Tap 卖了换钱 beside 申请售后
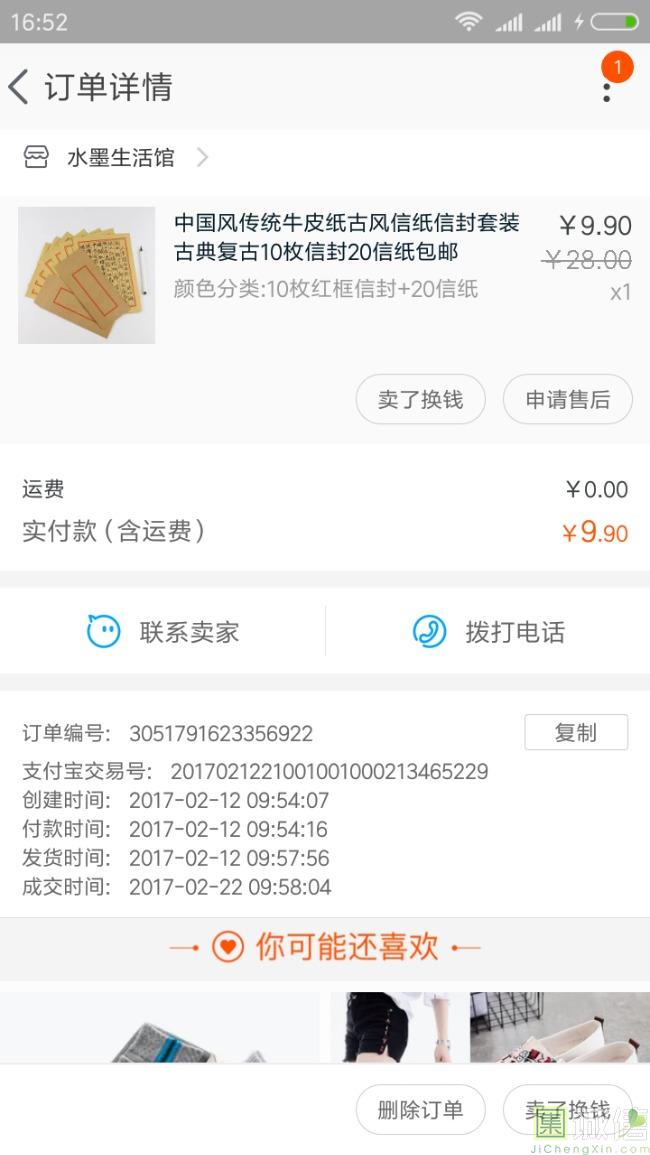 (420, 400)
